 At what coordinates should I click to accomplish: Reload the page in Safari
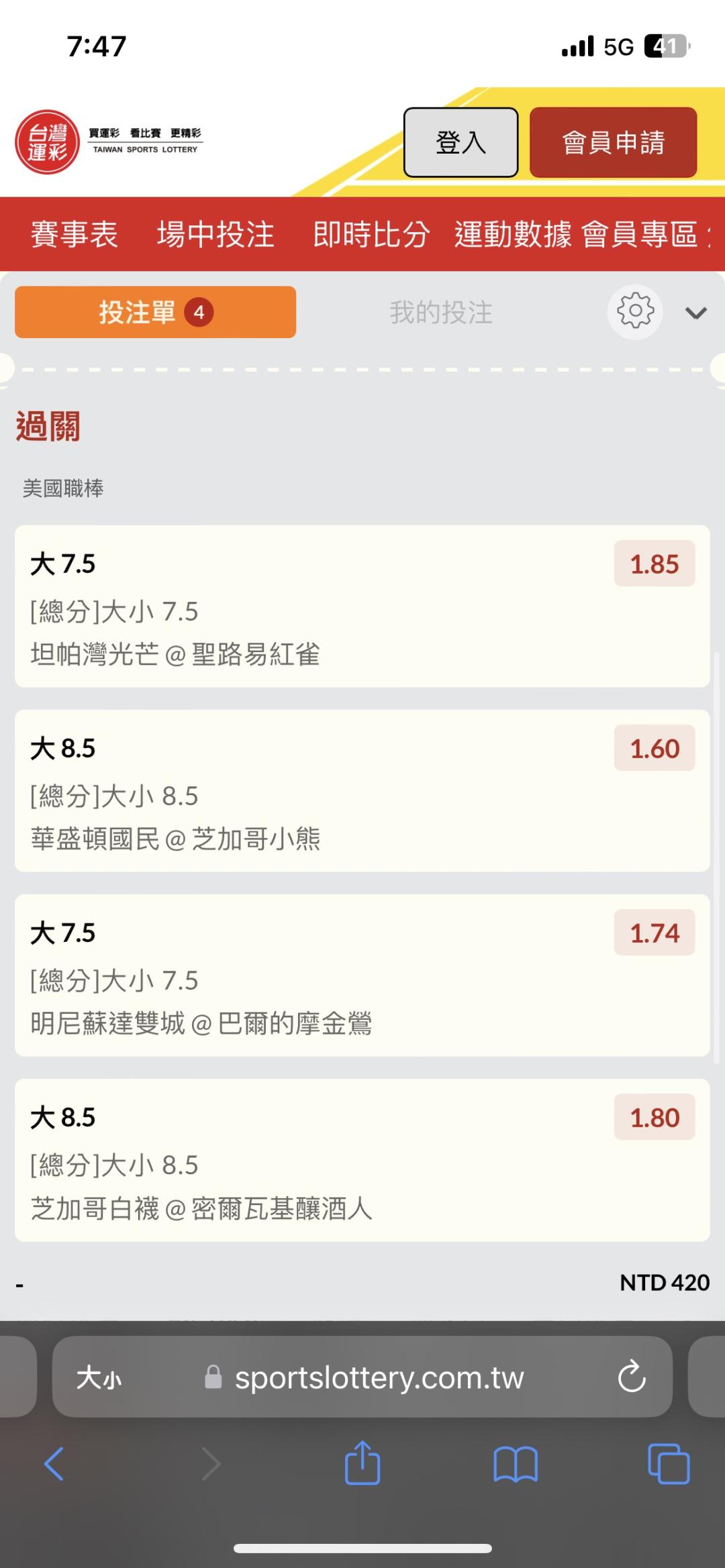tap(631, 1377)
